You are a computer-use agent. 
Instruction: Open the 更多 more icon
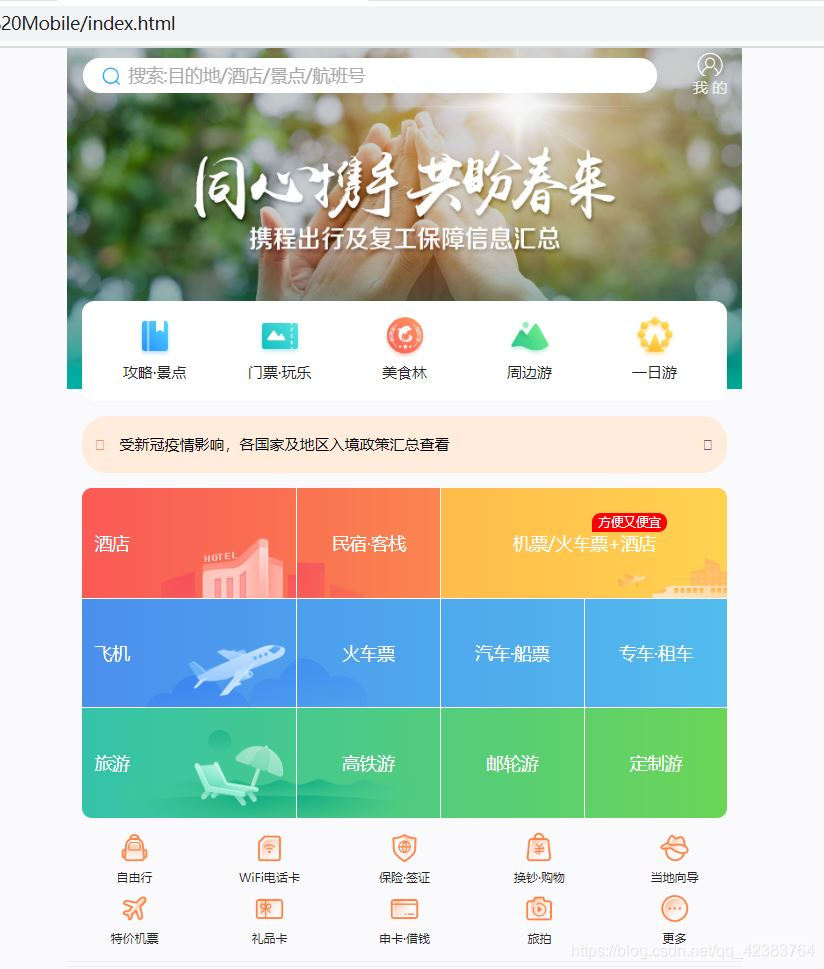pyautogui.click(x=675, y=918)
